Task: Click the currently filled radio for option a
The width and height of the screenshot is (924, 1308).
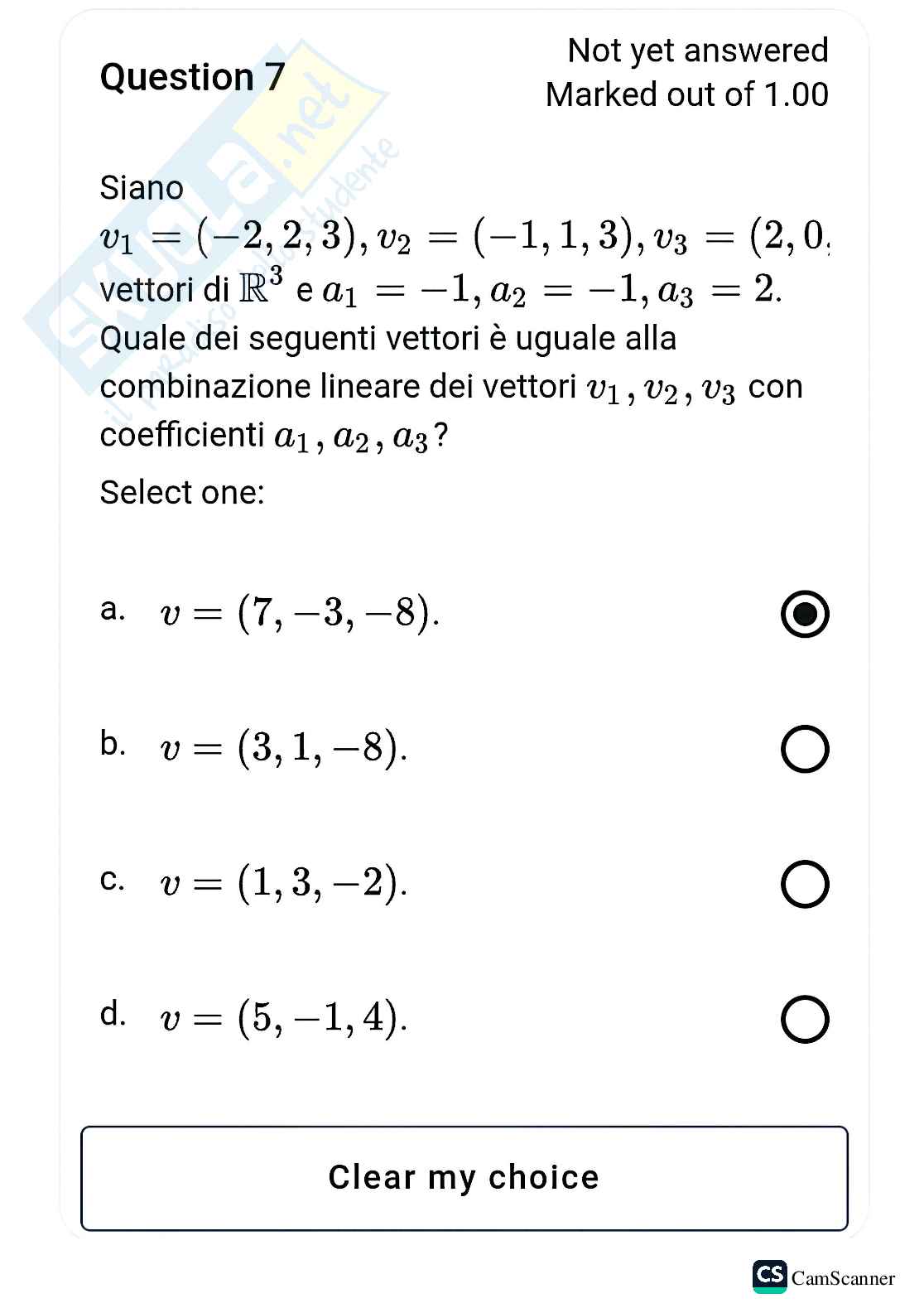Action: [806, 615]
